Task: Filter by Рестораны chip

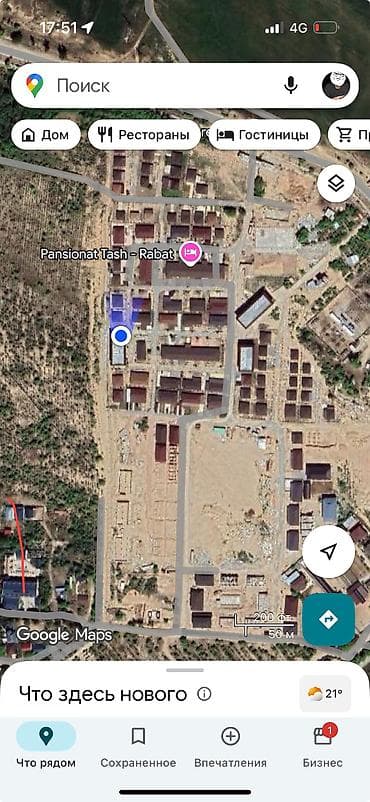Action: click(144, 135)
